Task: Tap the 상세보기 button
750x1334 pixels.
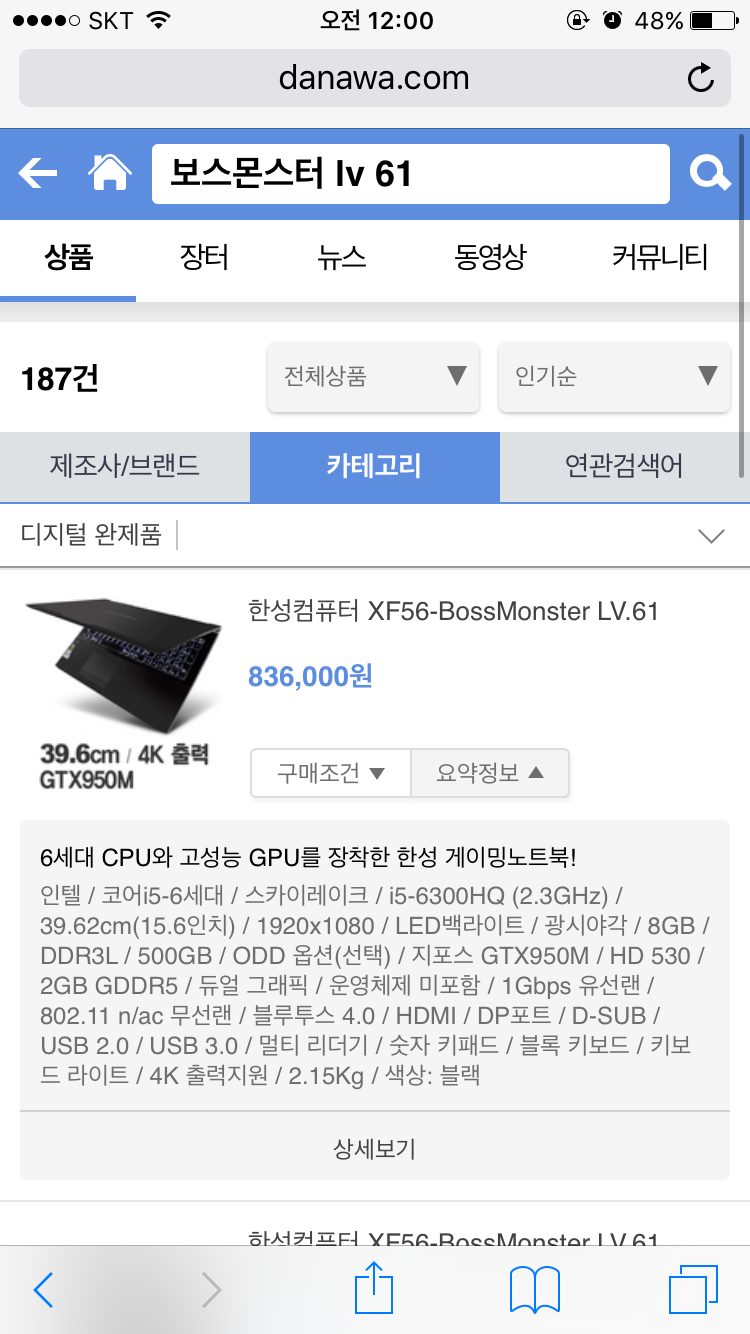Action: pyautogui.click(x=374, y=1148)
